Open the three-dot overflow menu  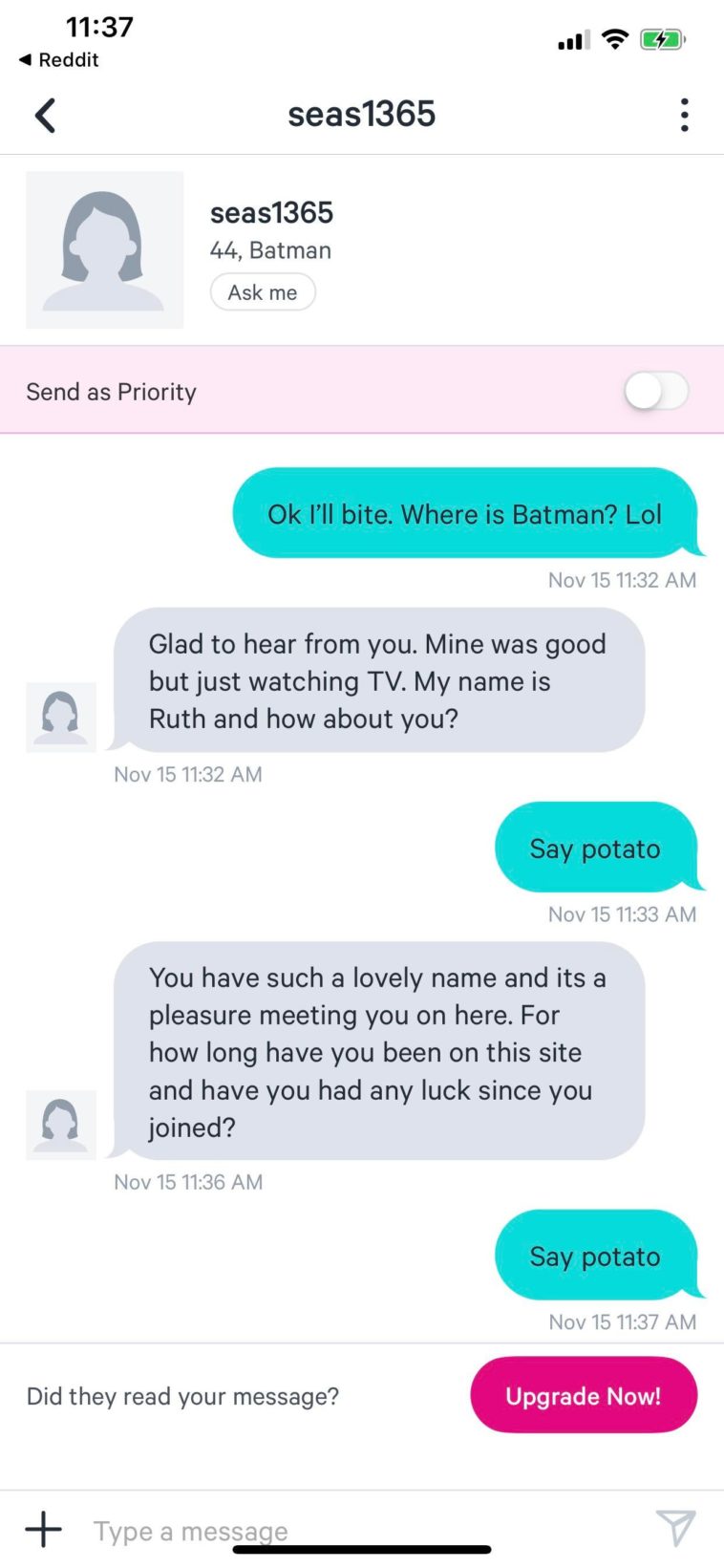click(x=684, y=116)
